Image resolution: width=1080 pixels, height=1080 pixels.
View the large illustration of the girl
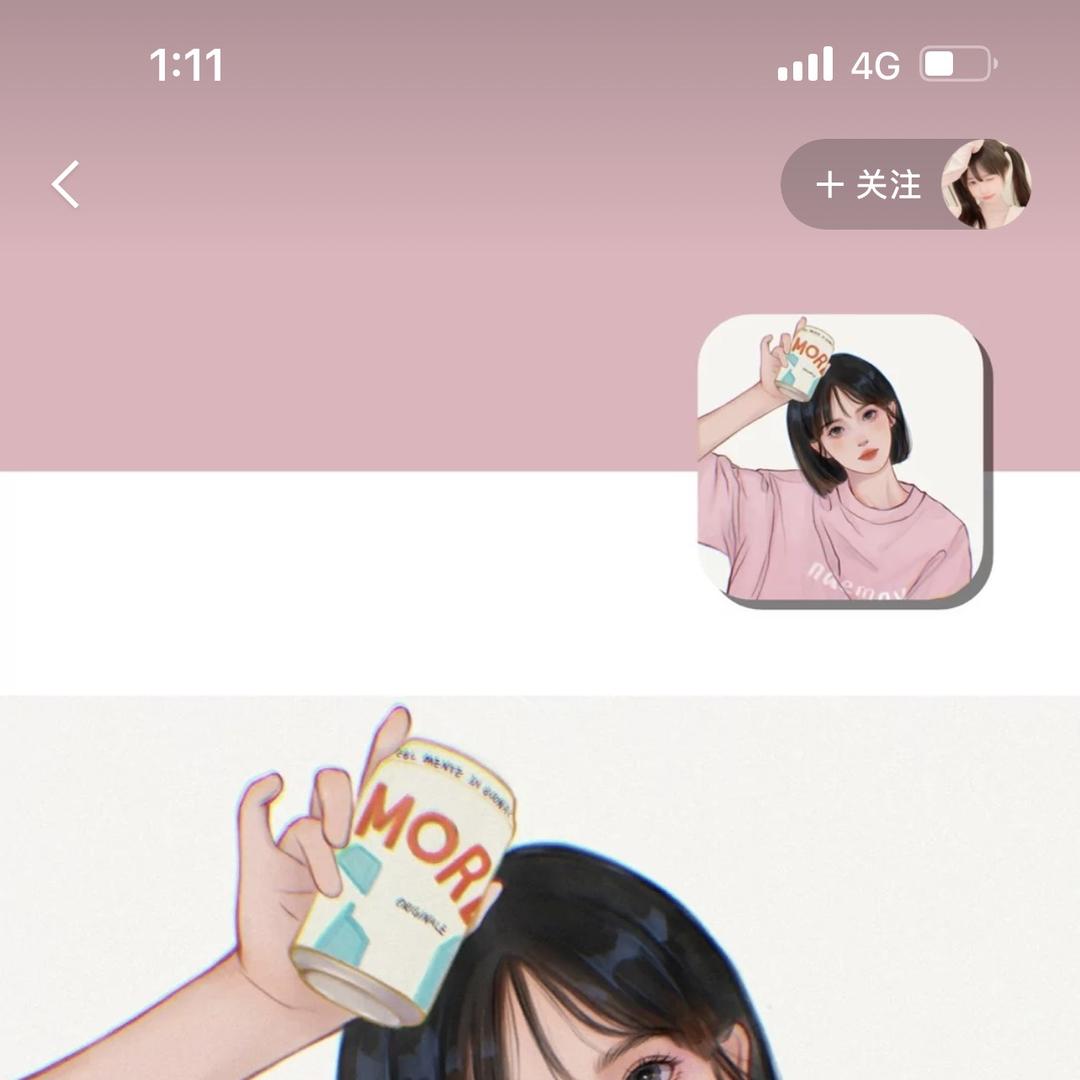(x=540, y=888)
